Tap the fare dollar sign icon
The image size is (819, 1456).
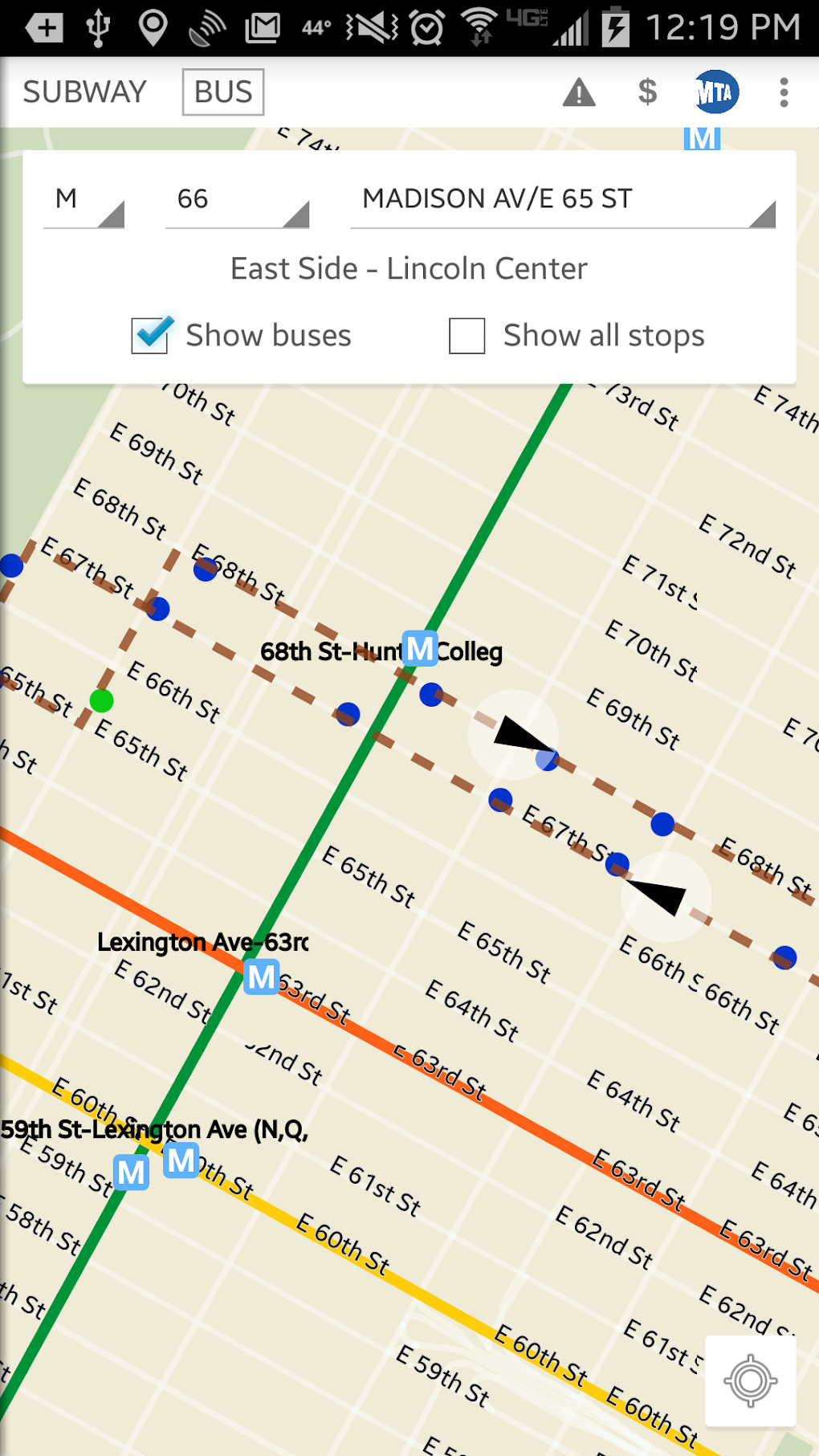tap(646, 92)
